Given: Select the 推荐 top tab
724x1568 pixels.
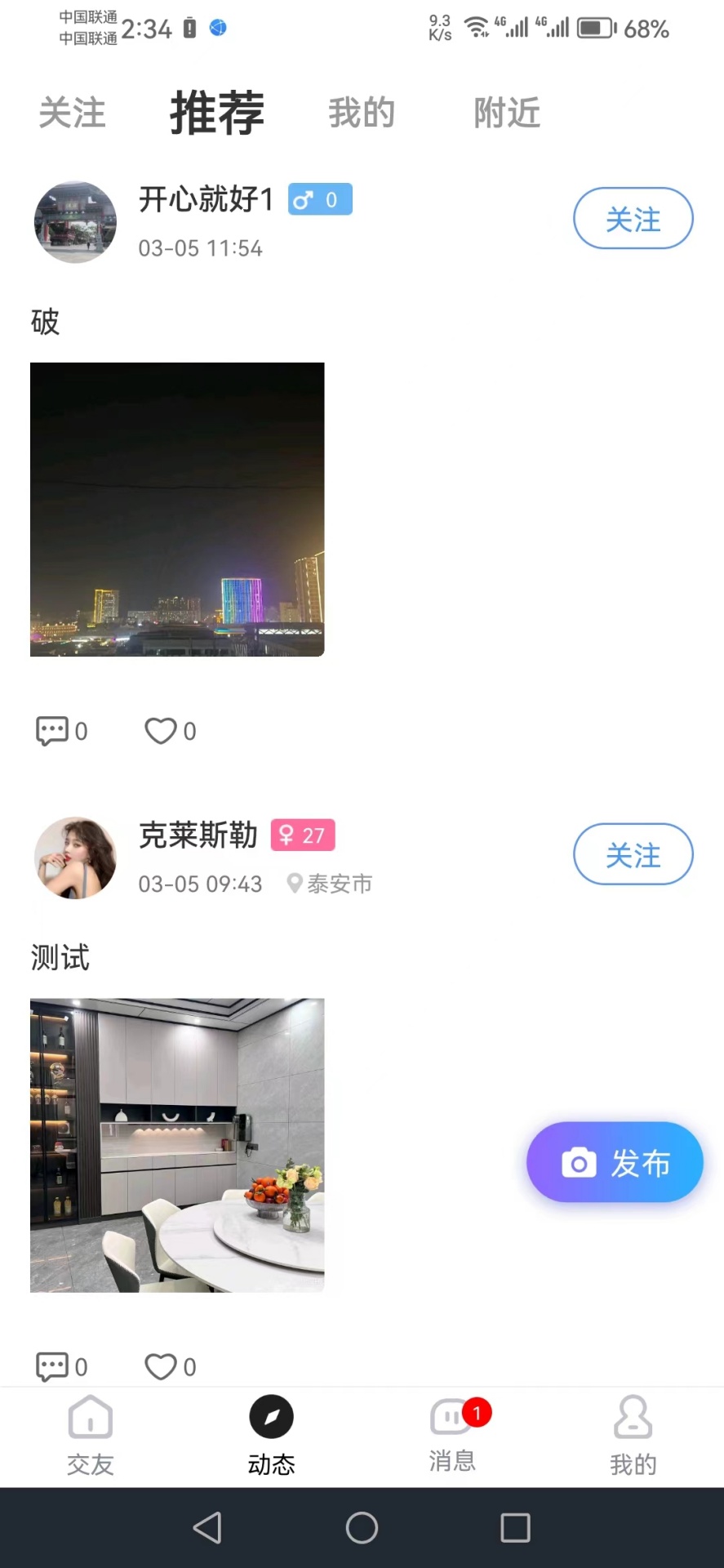Looking at the screenshot, I should 217,113.
